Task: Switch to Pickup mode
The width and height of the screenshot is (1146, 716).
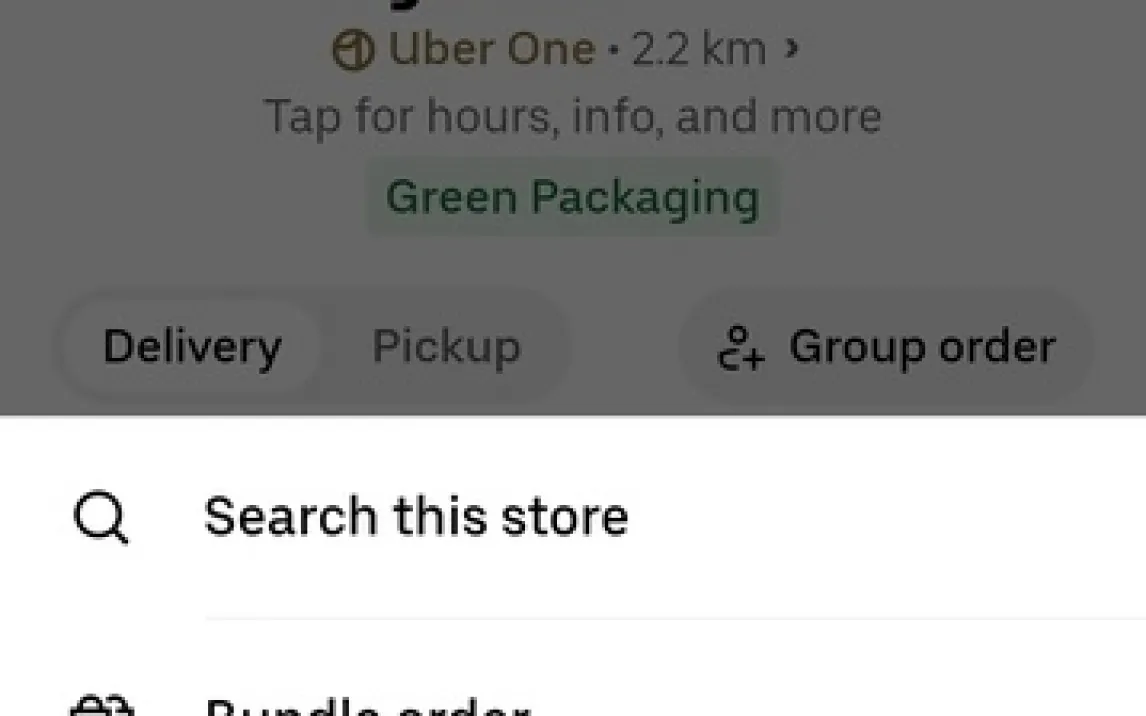Action: 447,346
